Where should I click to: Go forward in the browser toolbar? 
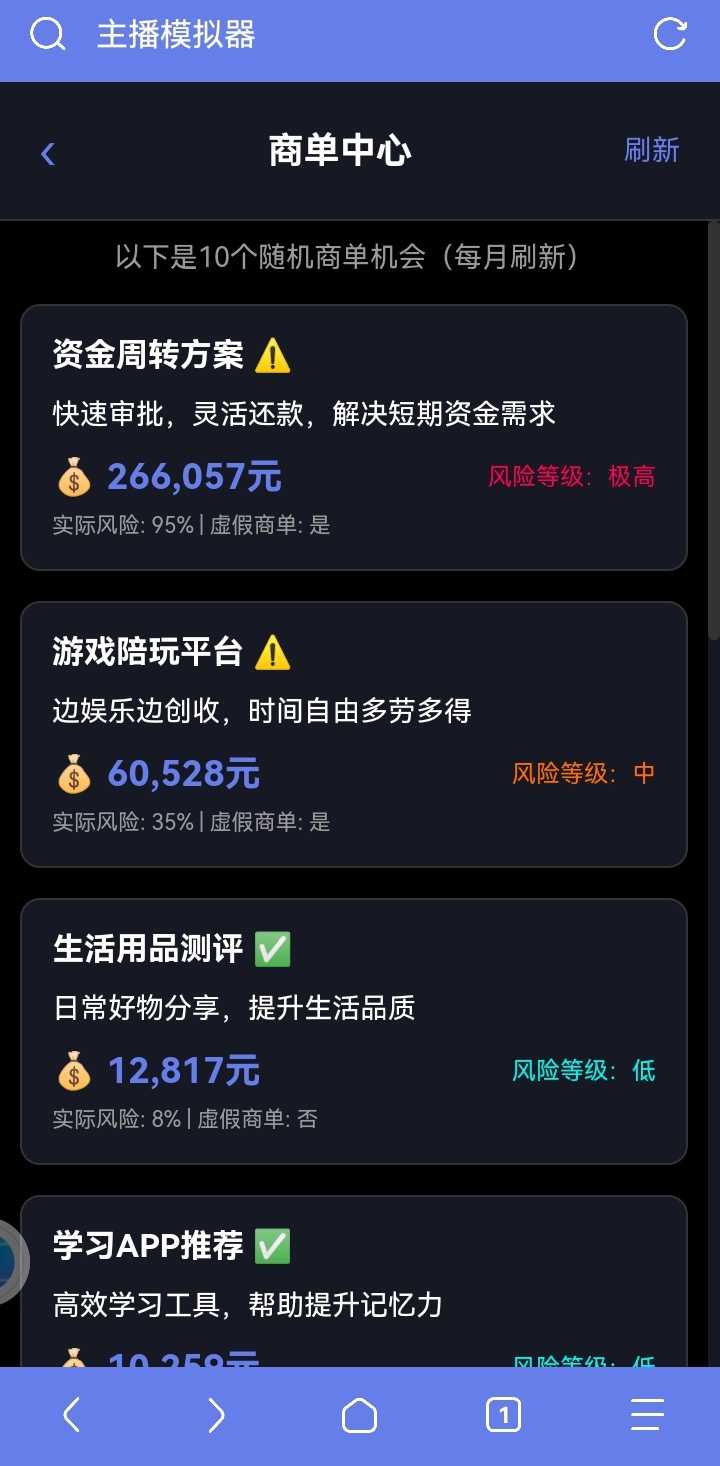click(x=216, y=1415)
